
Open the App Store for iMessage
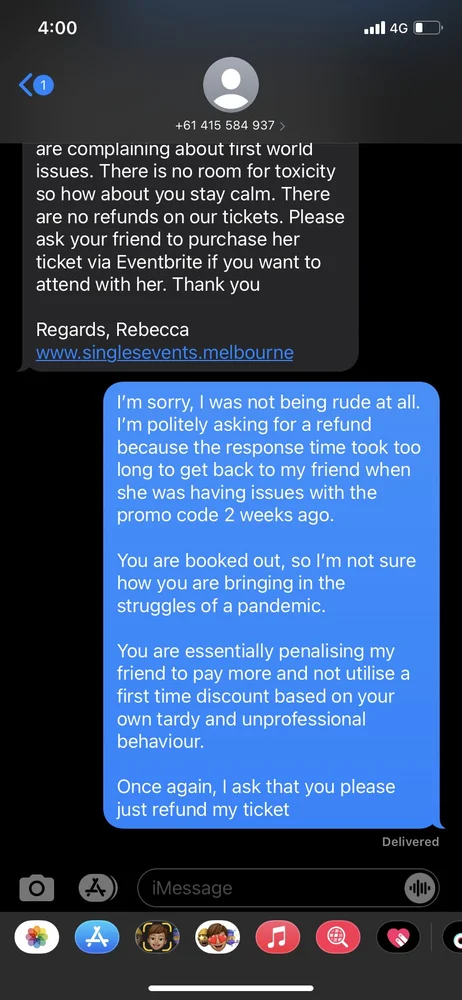pos(97,938)
